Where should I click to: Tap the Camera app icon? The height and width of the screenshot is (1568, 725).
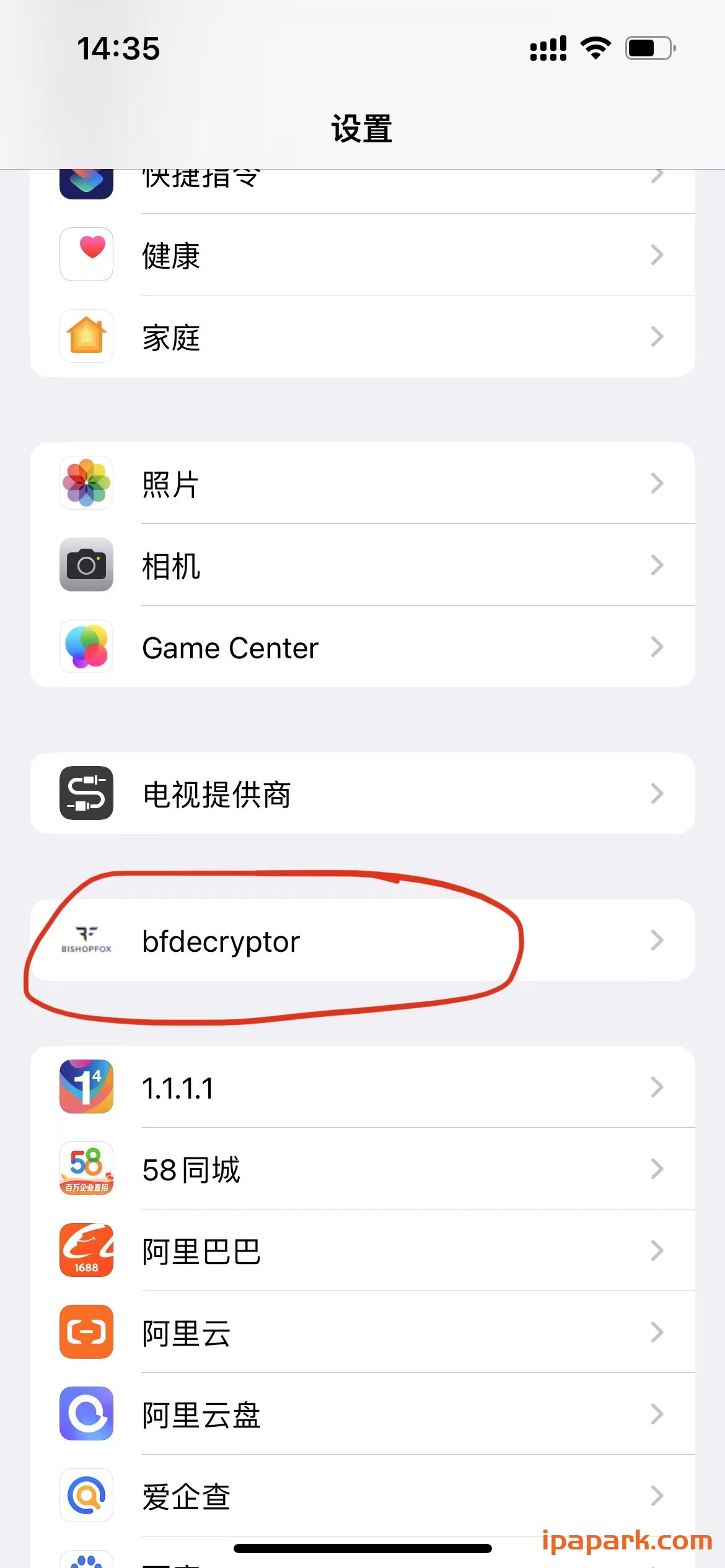pyautogui.click(x=86, y=565)
